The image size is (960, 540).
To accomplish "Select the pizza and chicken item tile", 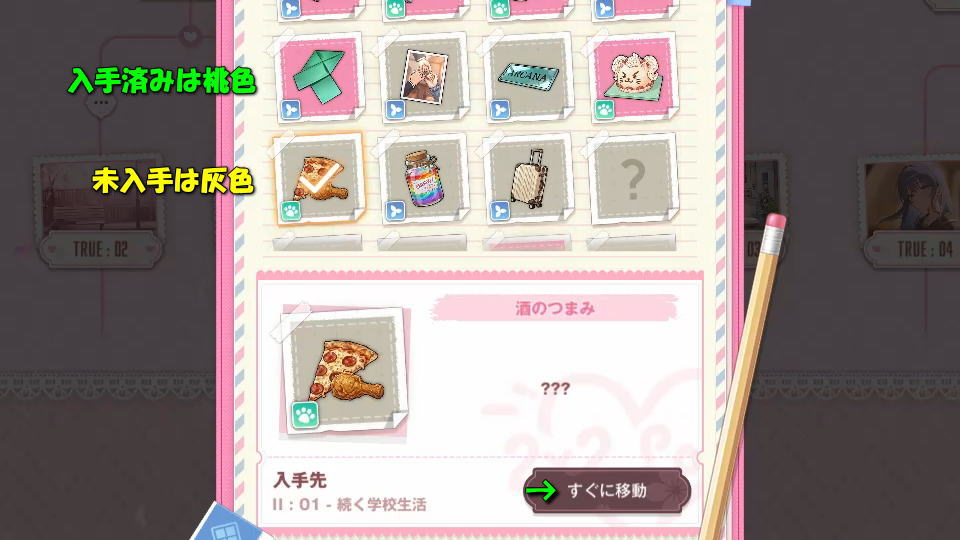I will coord(318,179).
